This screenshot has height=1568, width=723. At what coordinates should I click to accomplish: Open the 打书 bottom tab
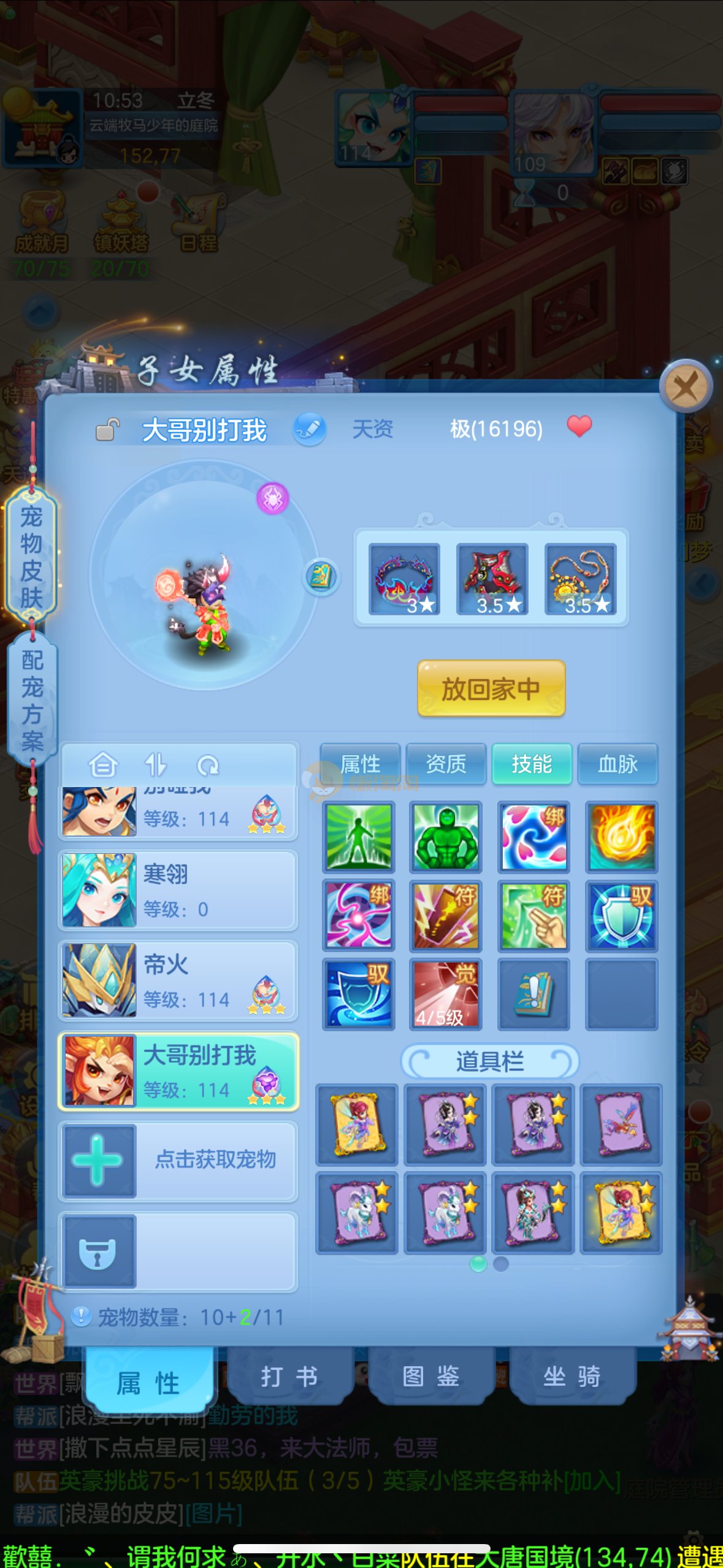(289, 1376)
